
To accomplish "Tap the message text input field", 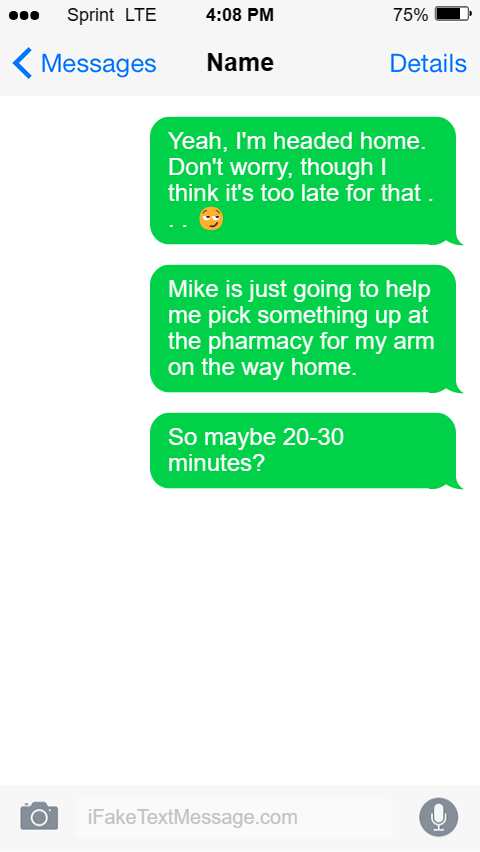I will pos(234,817).
